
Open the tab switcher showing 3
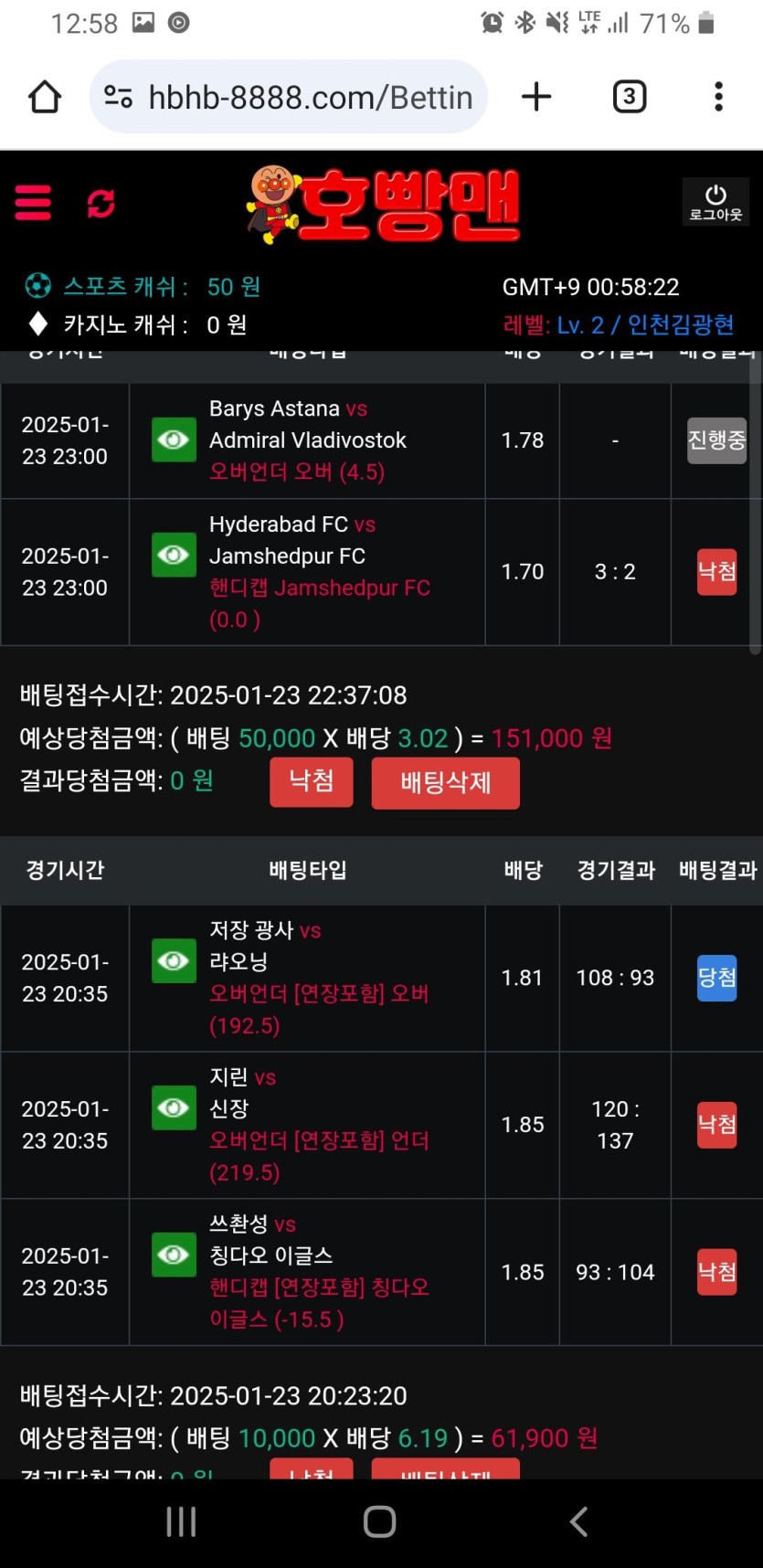pos(629,97)
